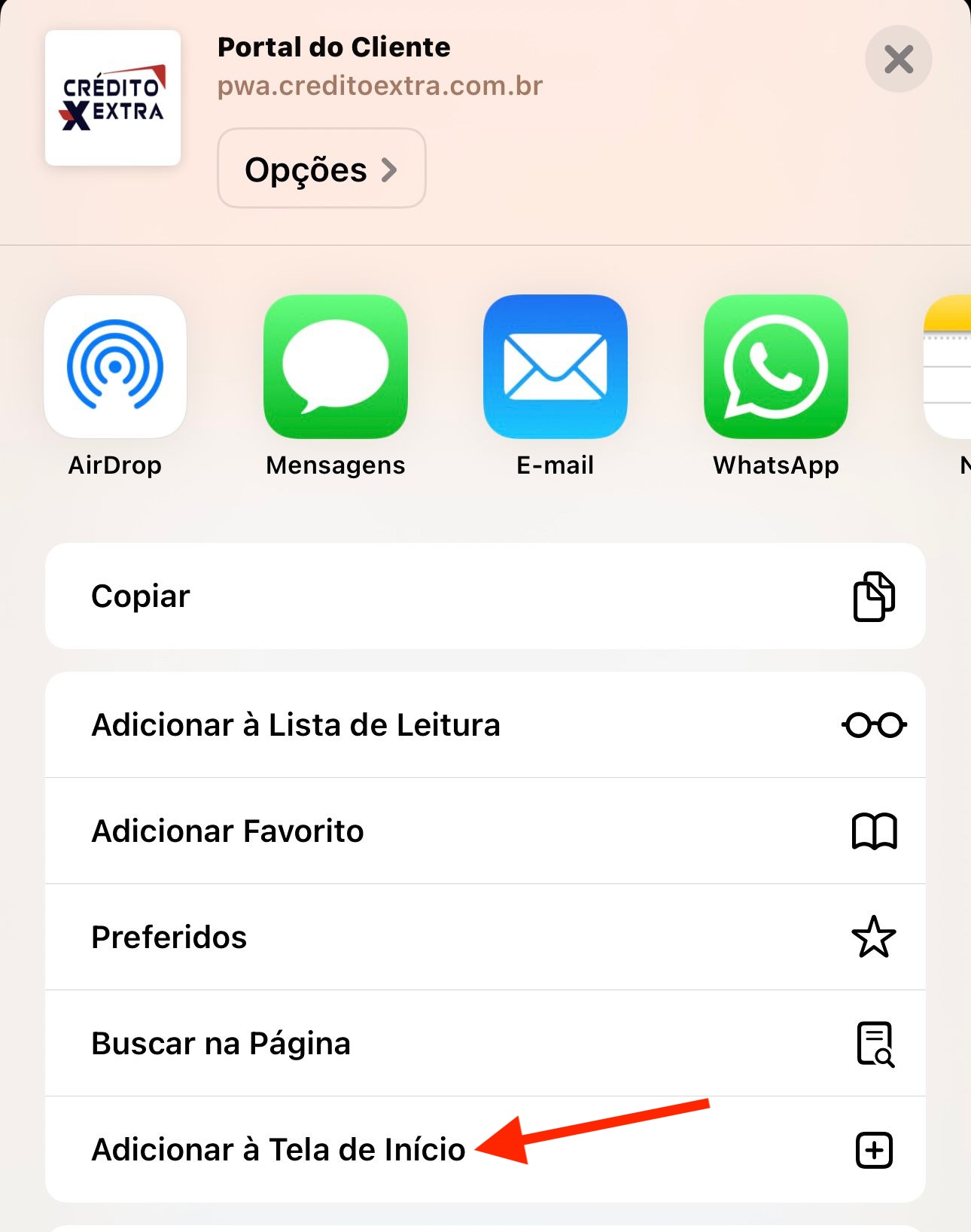
Task: Open the pwa.creditoextra.com.br link
Action: (379, 86)
